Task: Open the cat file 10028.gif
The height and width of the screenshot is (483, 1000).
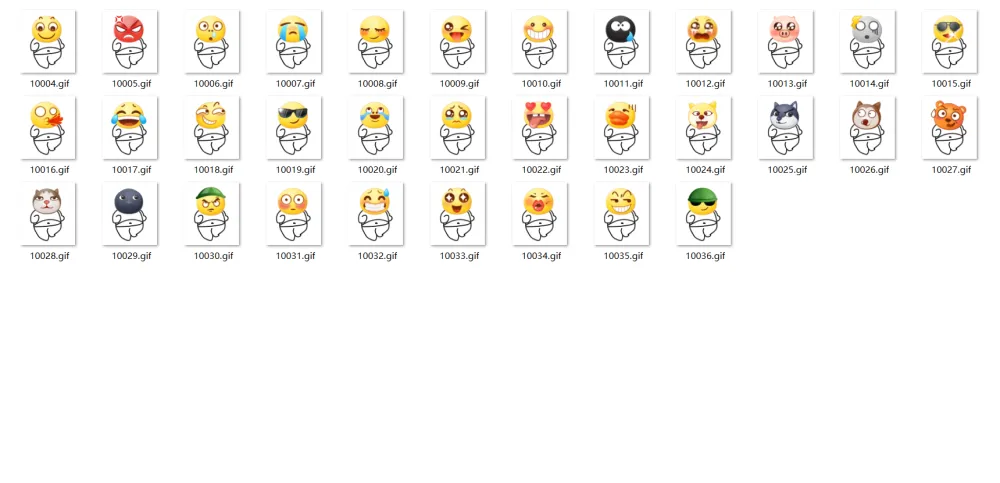Action: point(49,215)
